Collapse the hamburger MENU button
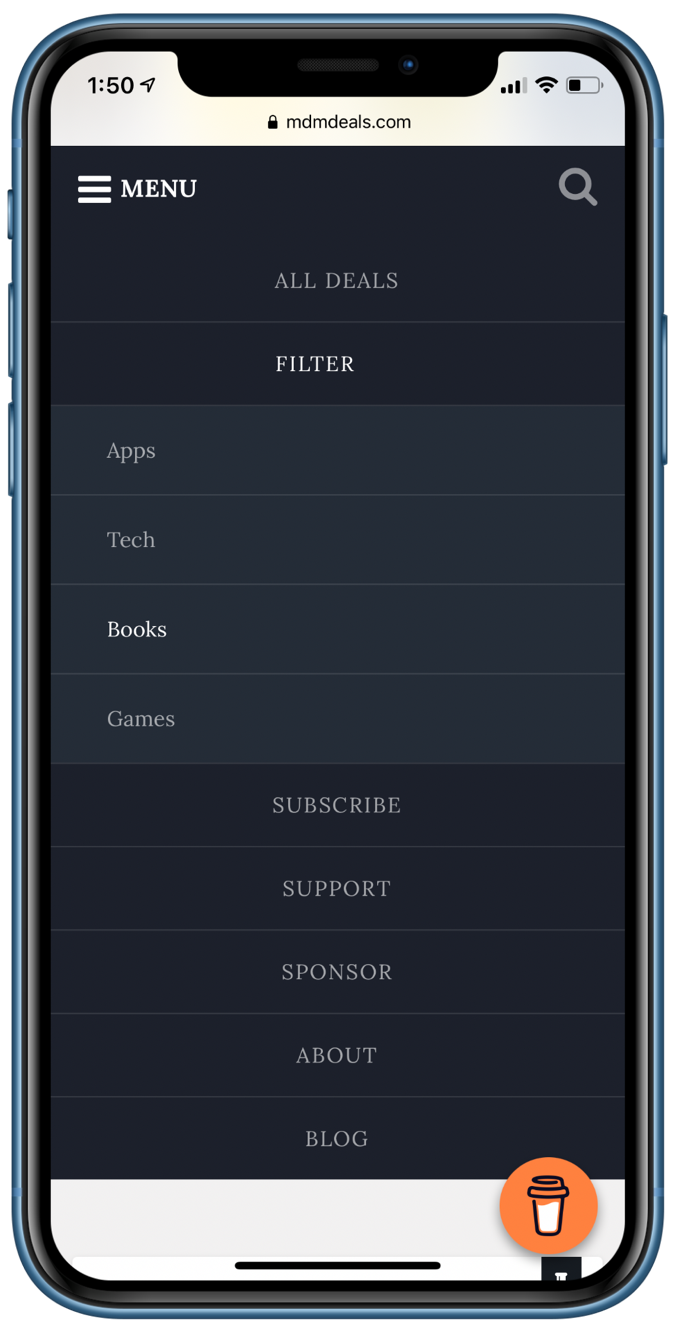 point(137,188)
